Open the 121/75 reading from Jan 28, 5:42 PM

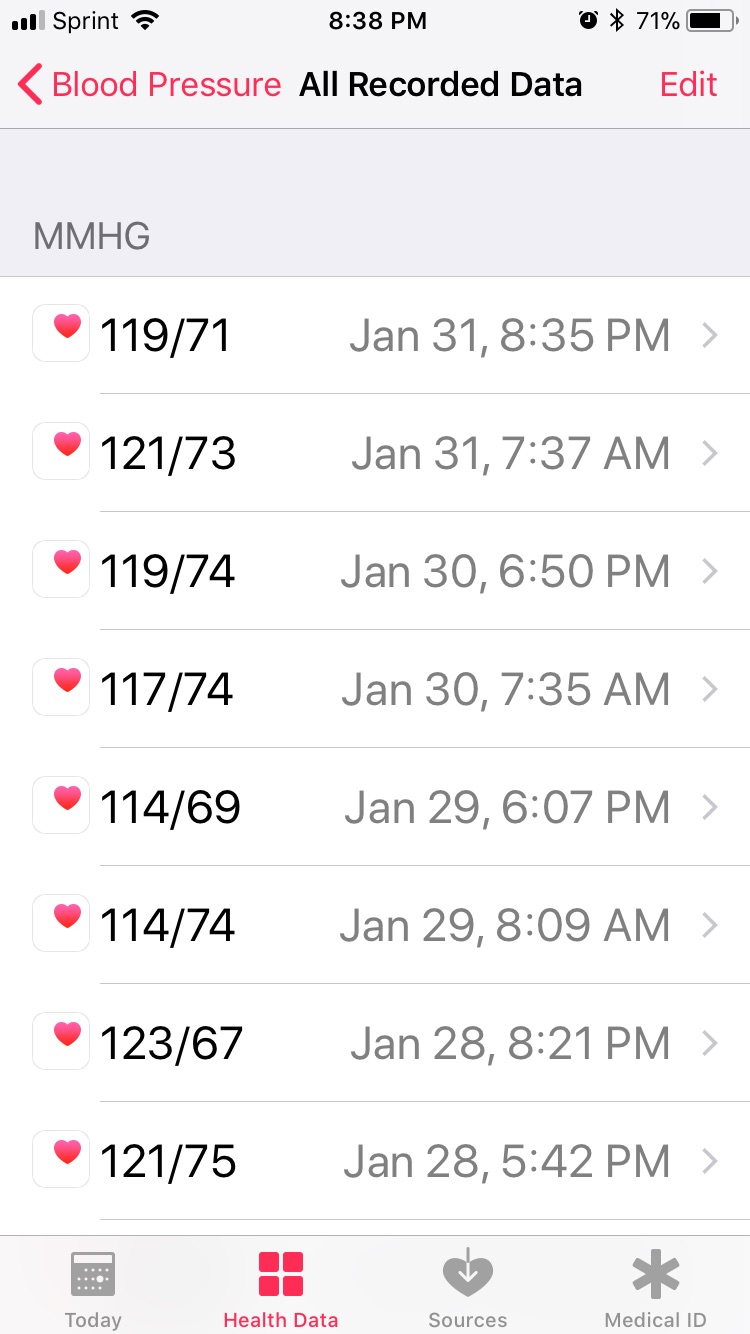[x=375, y=1161]
